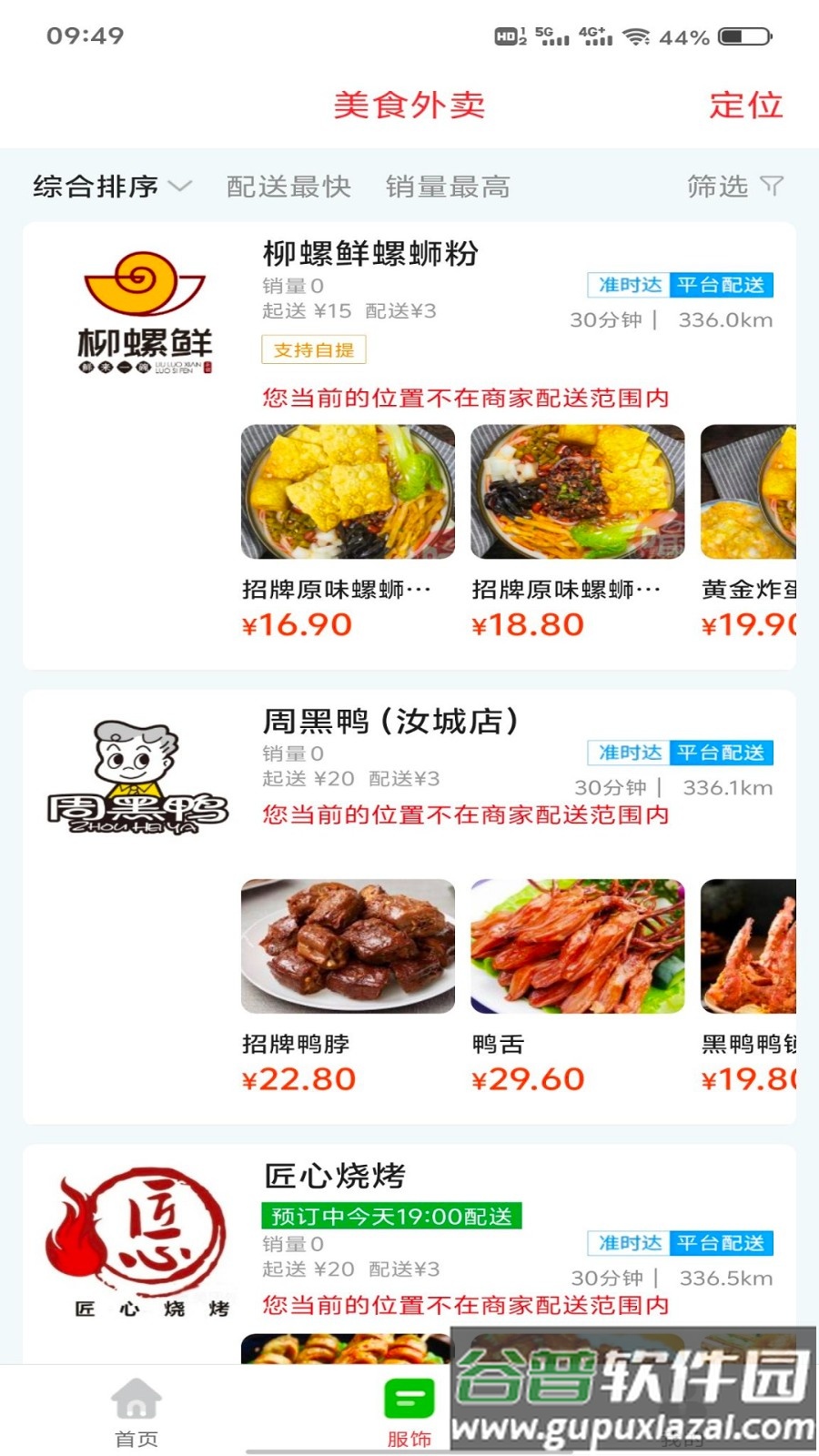点击周黑鸭的平台配送标签

(723, 753)
